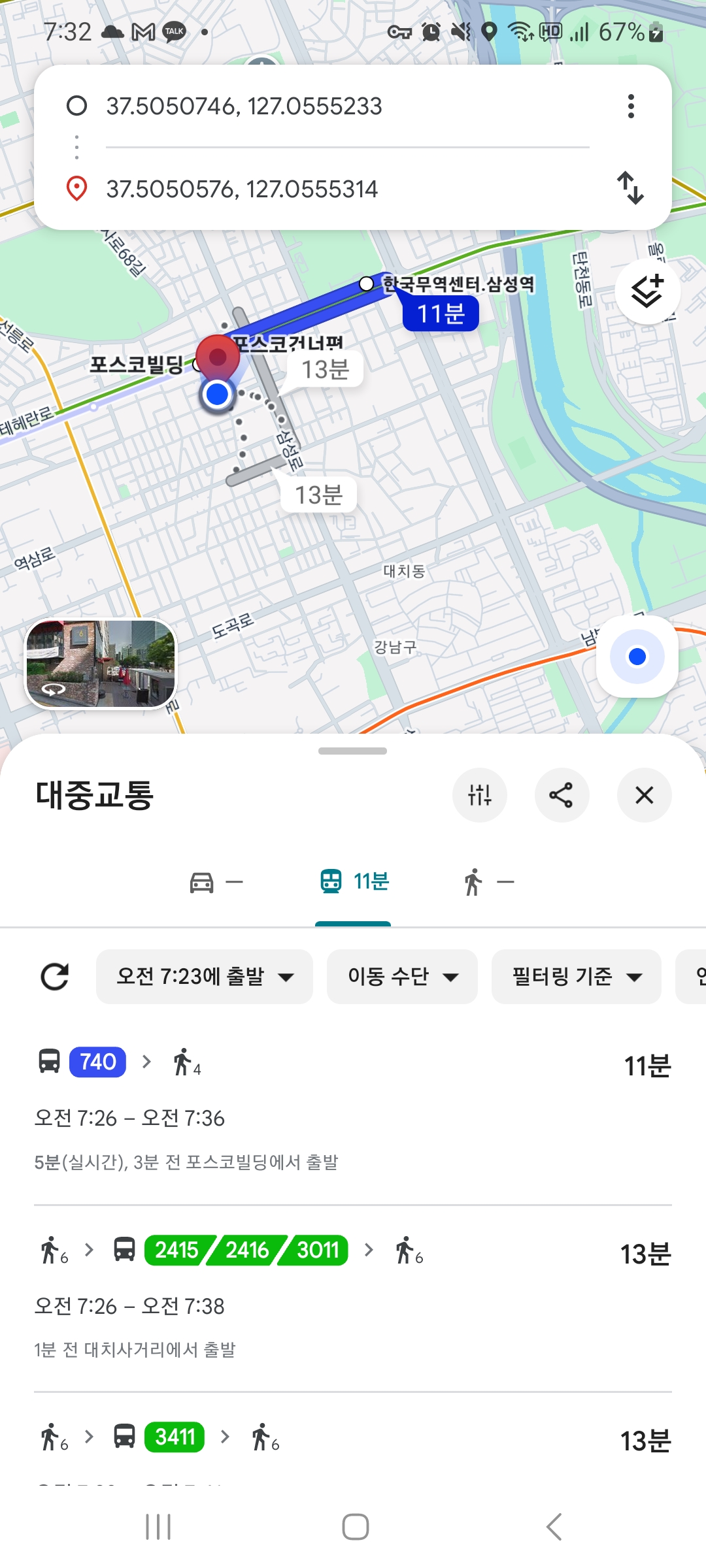The image size is (706, 1568).
Task: Close the 대중교통 directions panel
Action: pyautogui.click(x=643, y=795)
